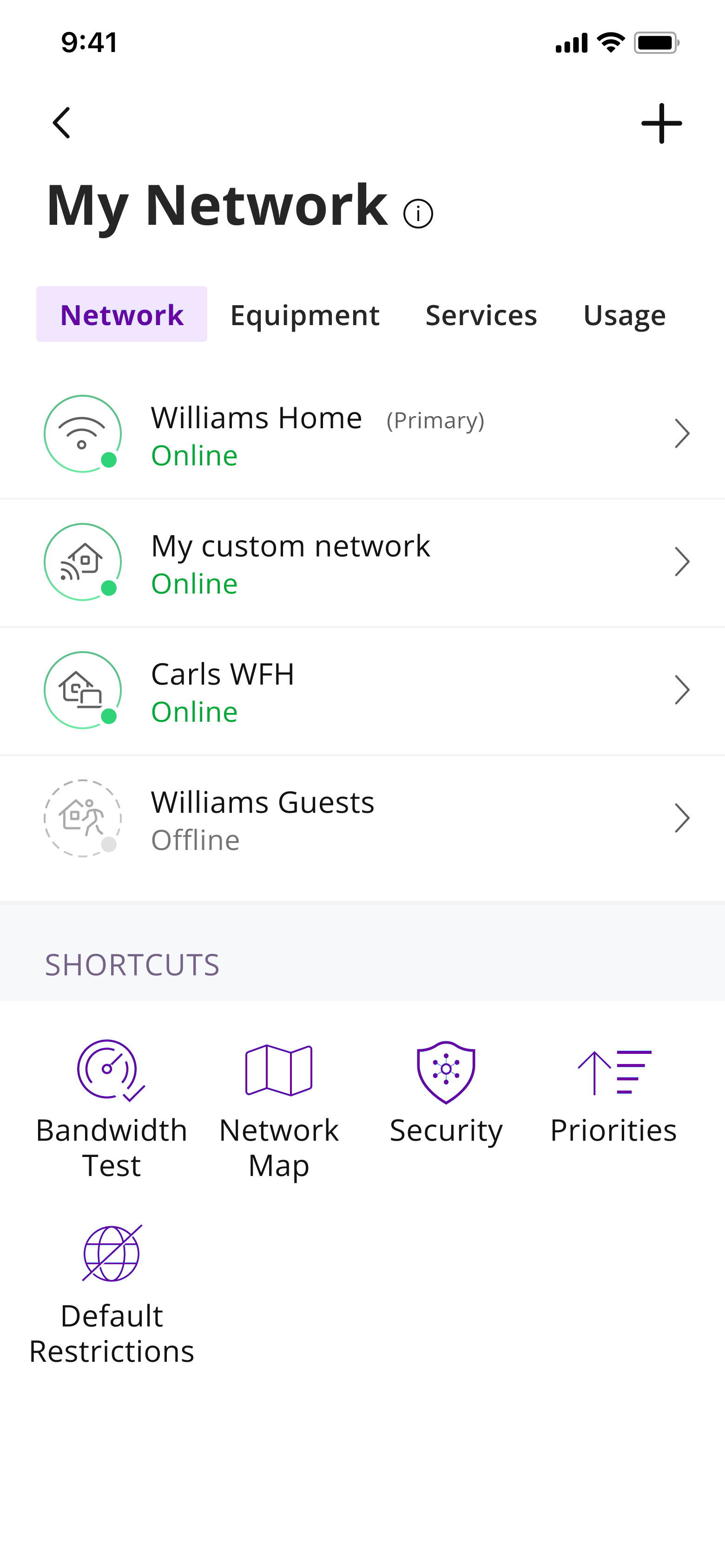Tap the plus icon to add a network
The height and width of the screenshot is (1568, 725).
click(x=662, y=124)
